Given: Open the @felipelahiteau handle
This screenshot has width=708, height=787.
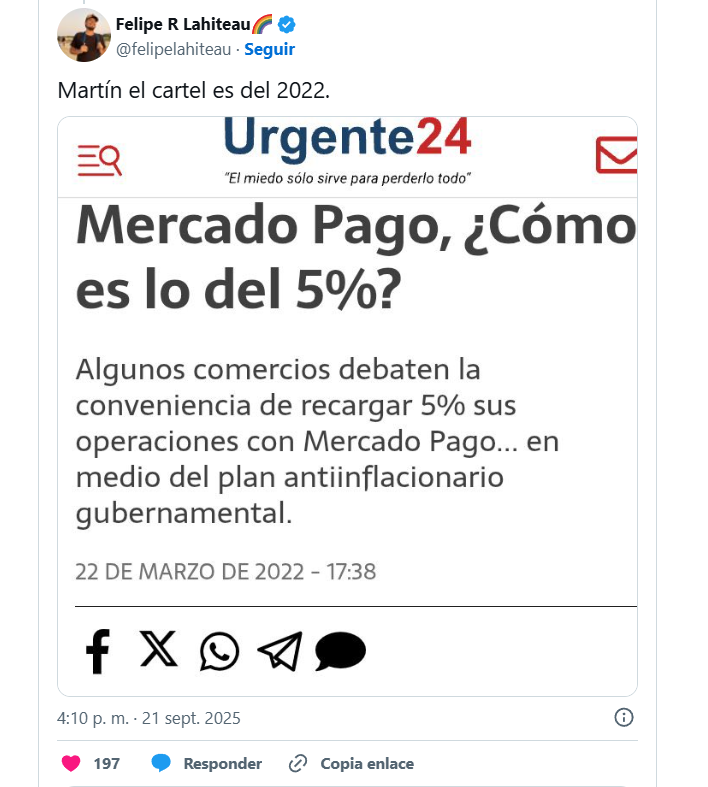Looking at the screenshot, I should (x=173, y=49).
